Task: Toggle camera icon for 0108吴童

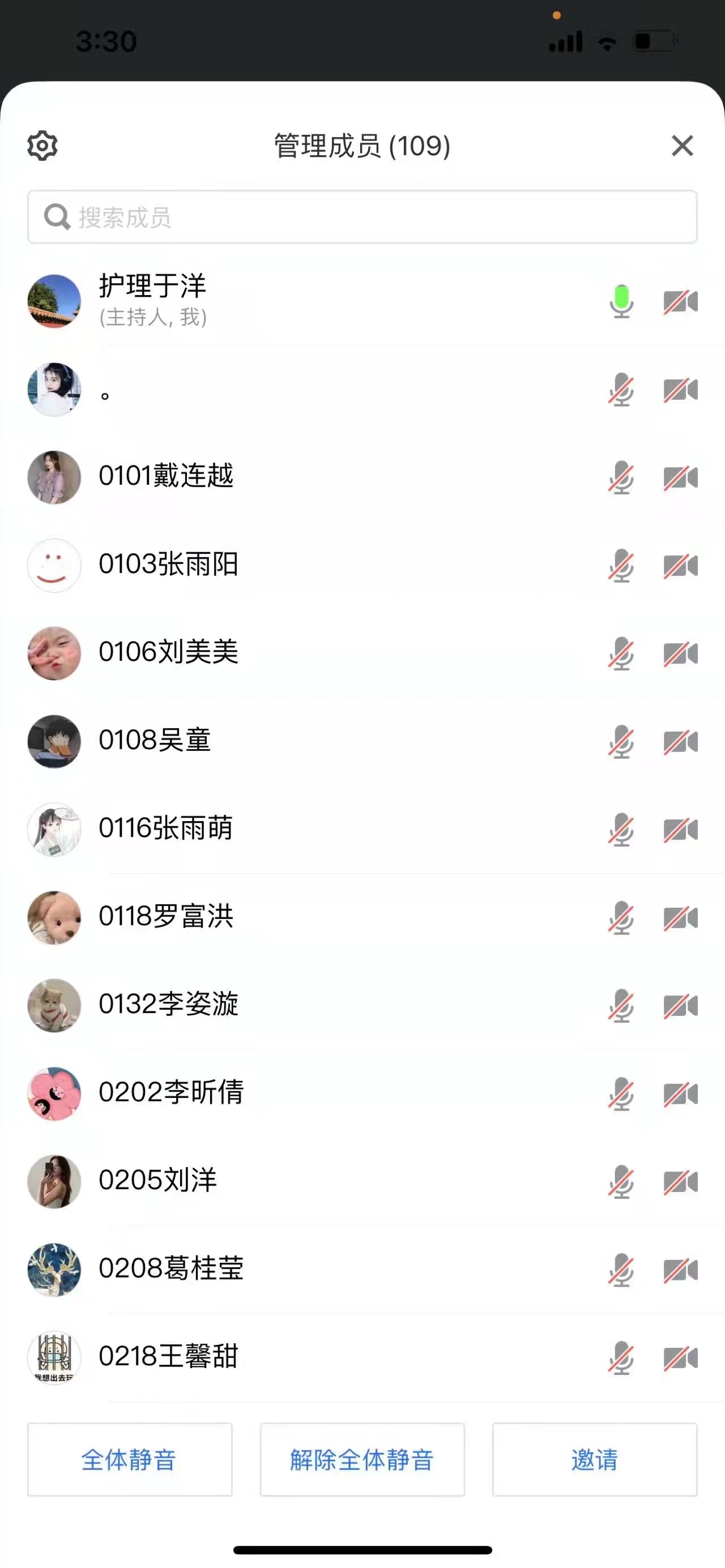Action: click(x=680, y=741)
